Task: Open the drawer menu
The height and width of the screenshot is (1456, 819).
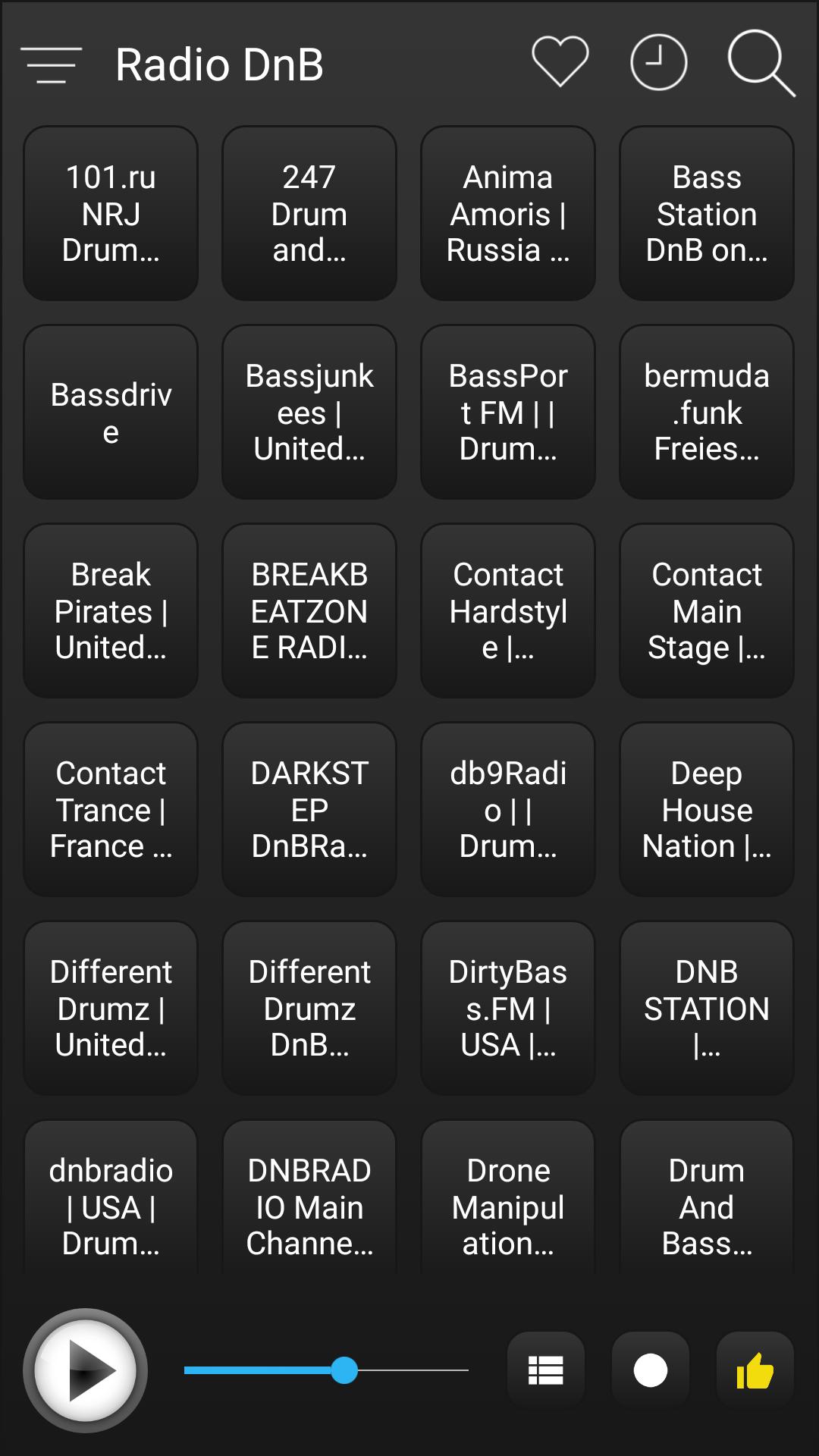Action: tap(51, 64)
